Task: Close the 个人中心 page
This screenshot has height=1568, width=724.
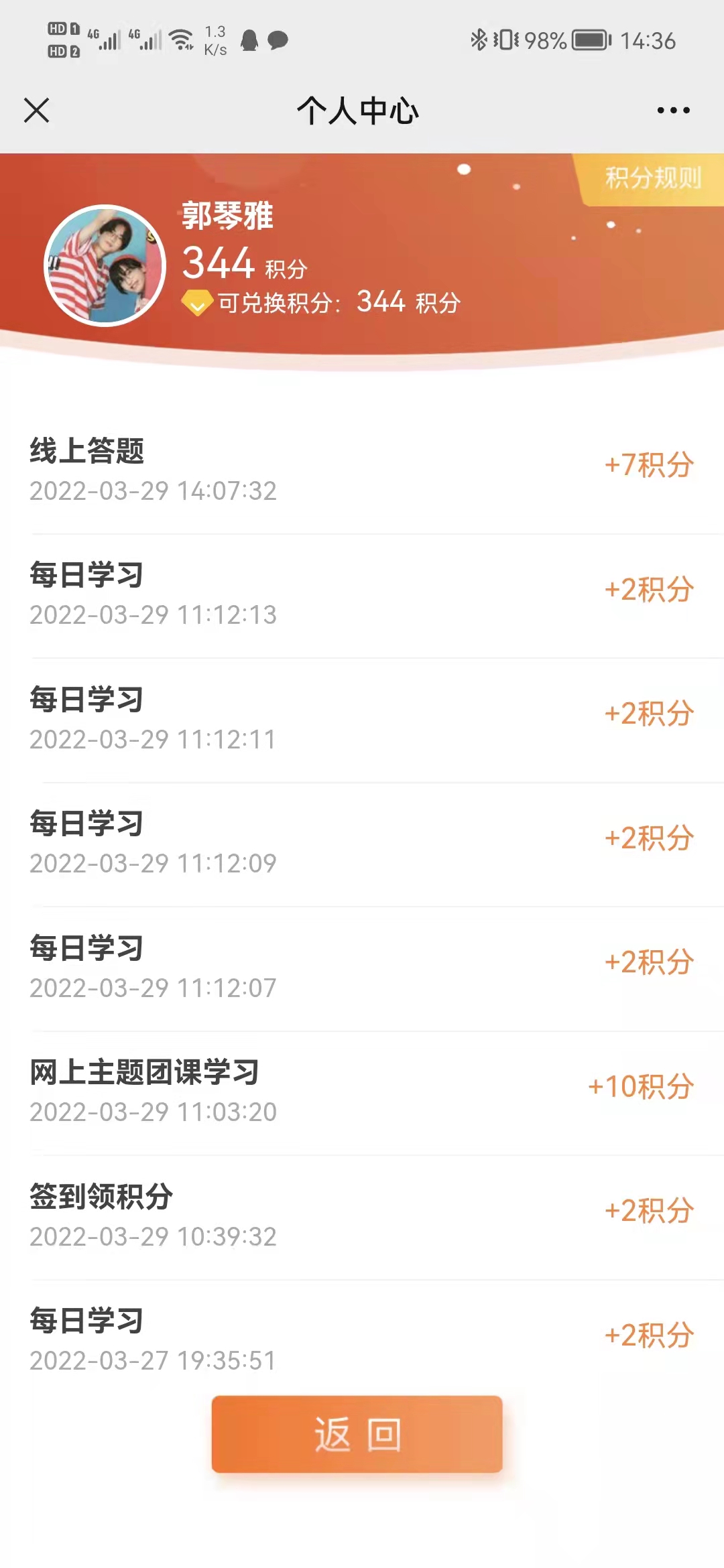Action: pyautogui.click(x=37, y=111)
